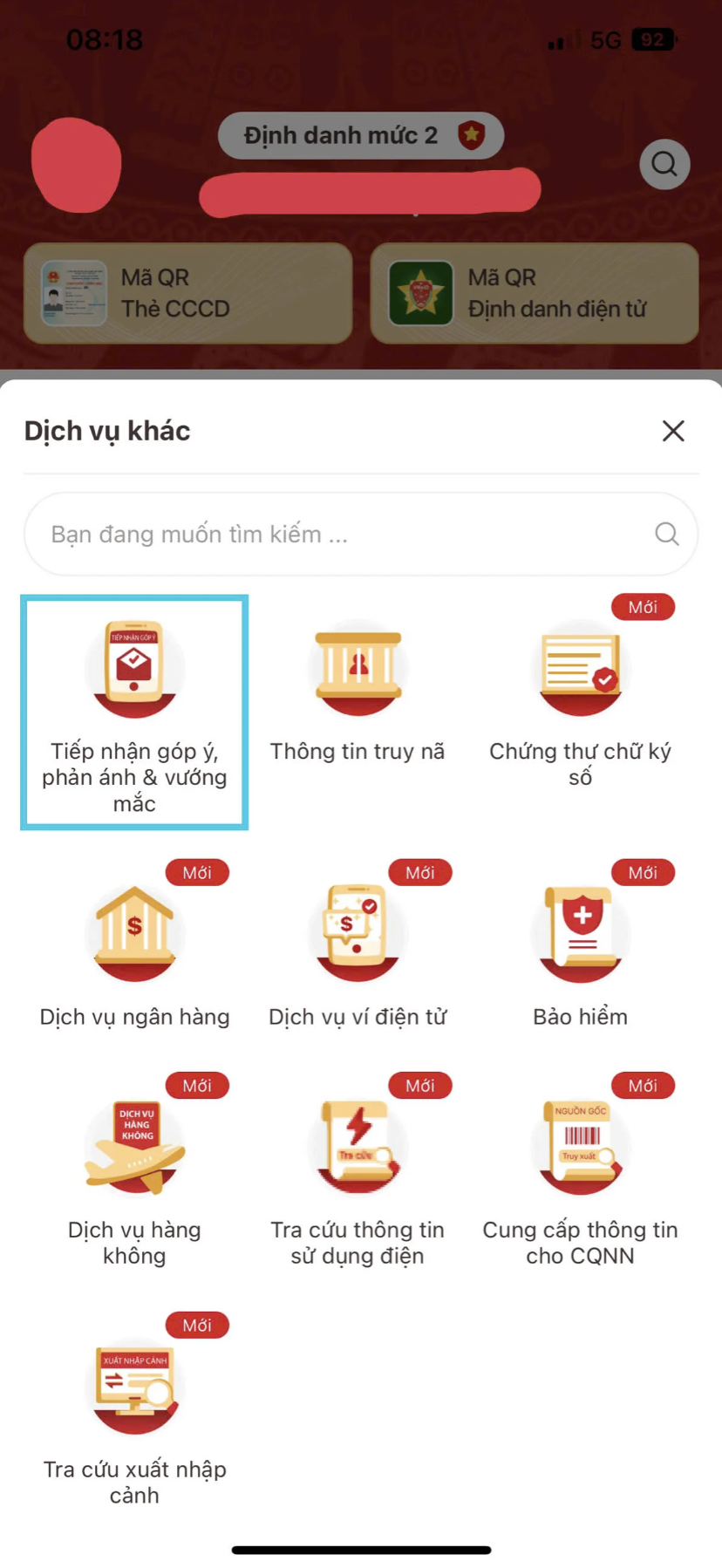722x1568 pixels.
Task: Close the Dịch vụ khác sheet
Action: coord(672,431)
